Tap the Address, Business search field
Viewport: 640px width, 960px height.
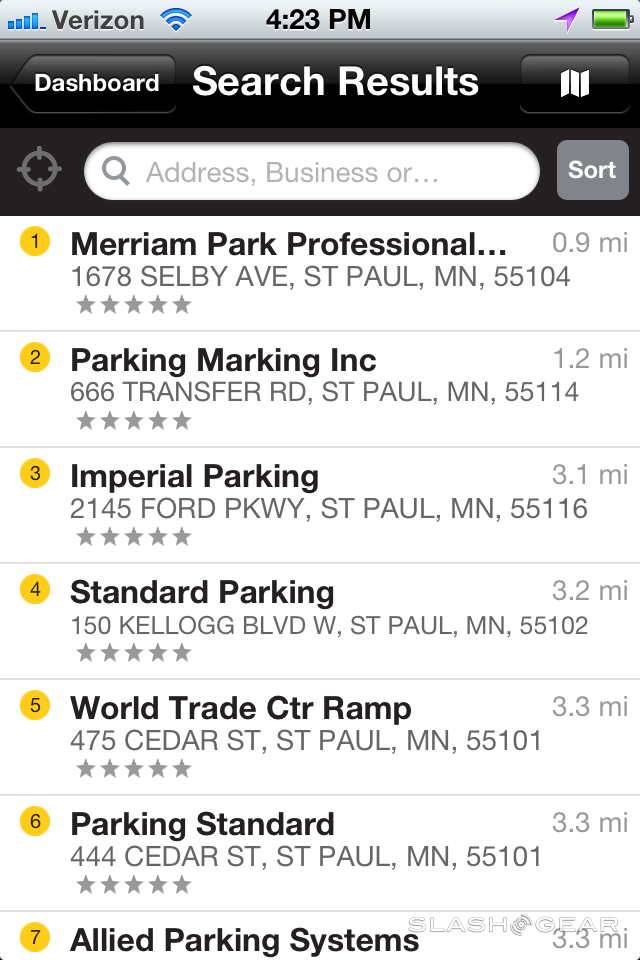click(312, 172)
